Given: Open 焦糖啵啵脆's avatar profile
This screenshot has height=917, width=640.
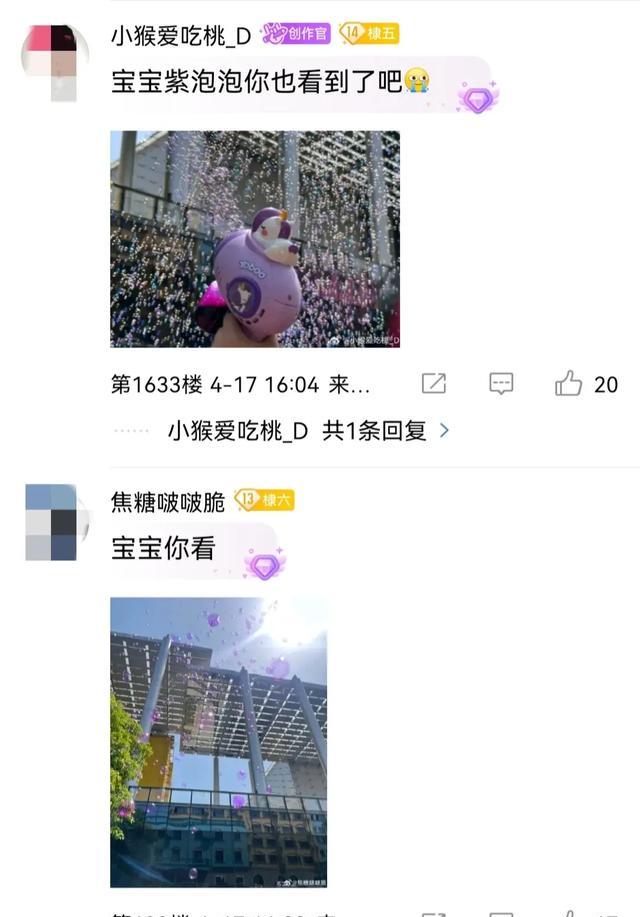Looking at the screenshot, I should pos(51,522).
